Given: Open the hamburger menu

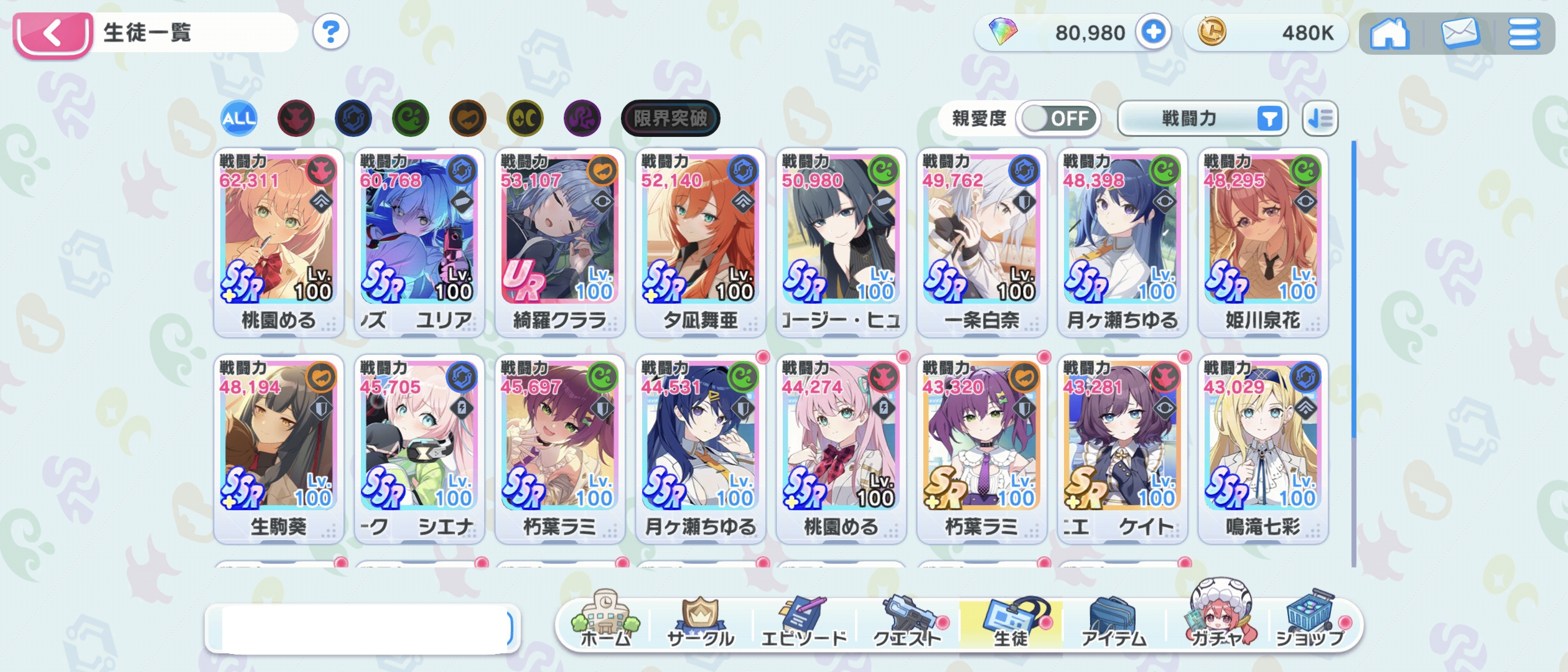Looking at the screenshot, I should click(x=1524, y=34).
